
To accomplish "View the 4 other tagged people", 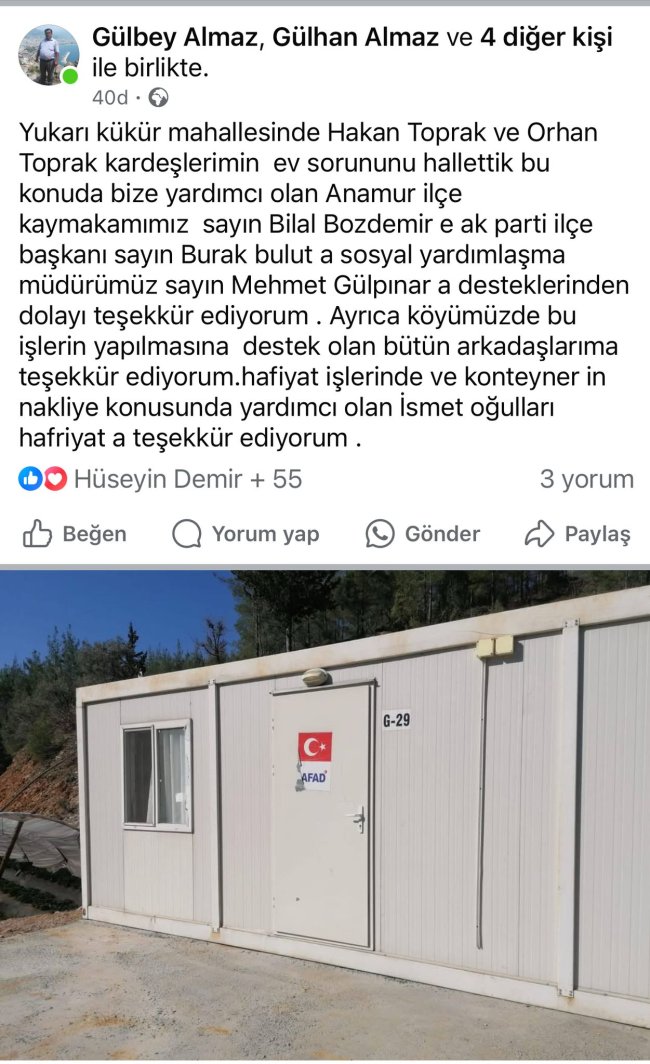I will pyautogui.click(x=547, y=38).
